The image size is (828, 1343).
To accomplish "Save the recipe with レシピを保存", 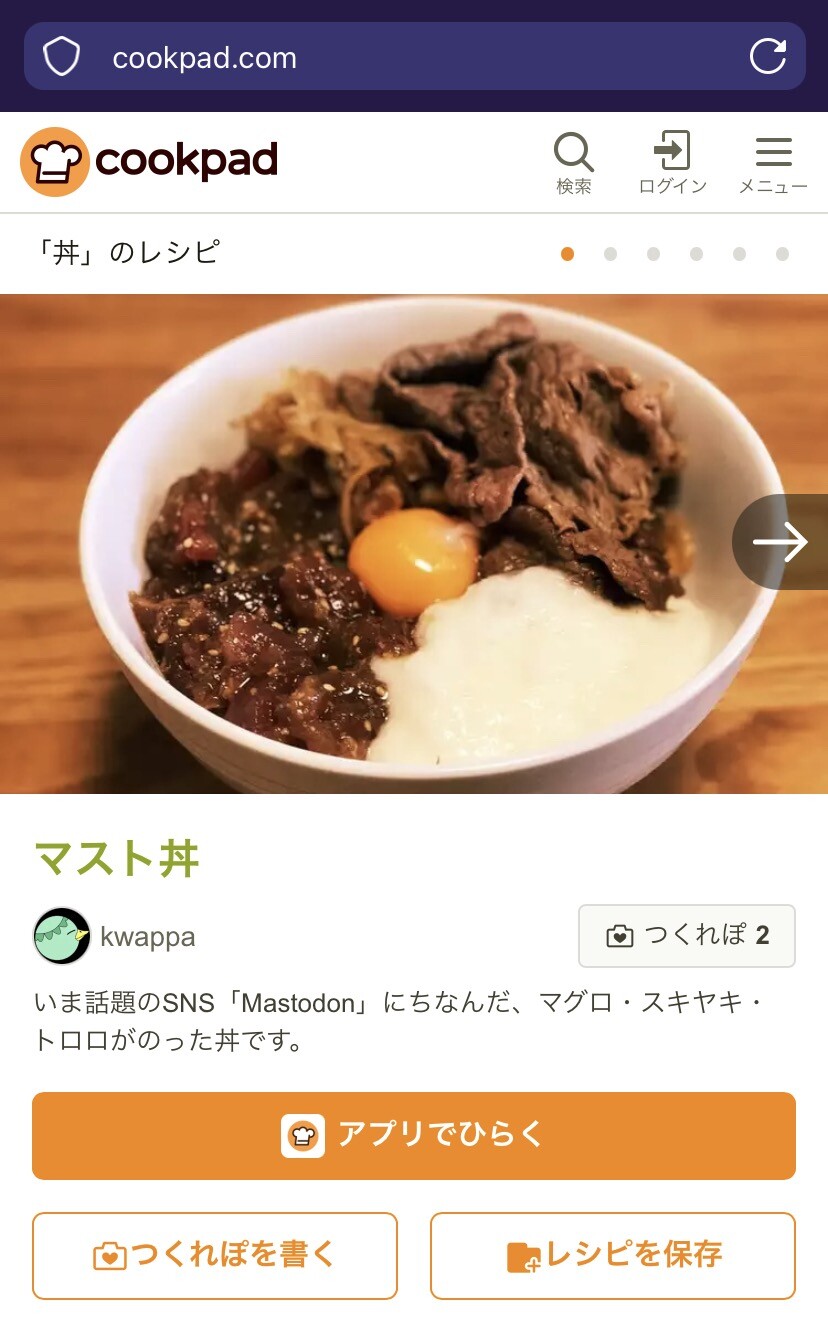I will 612,1255.
